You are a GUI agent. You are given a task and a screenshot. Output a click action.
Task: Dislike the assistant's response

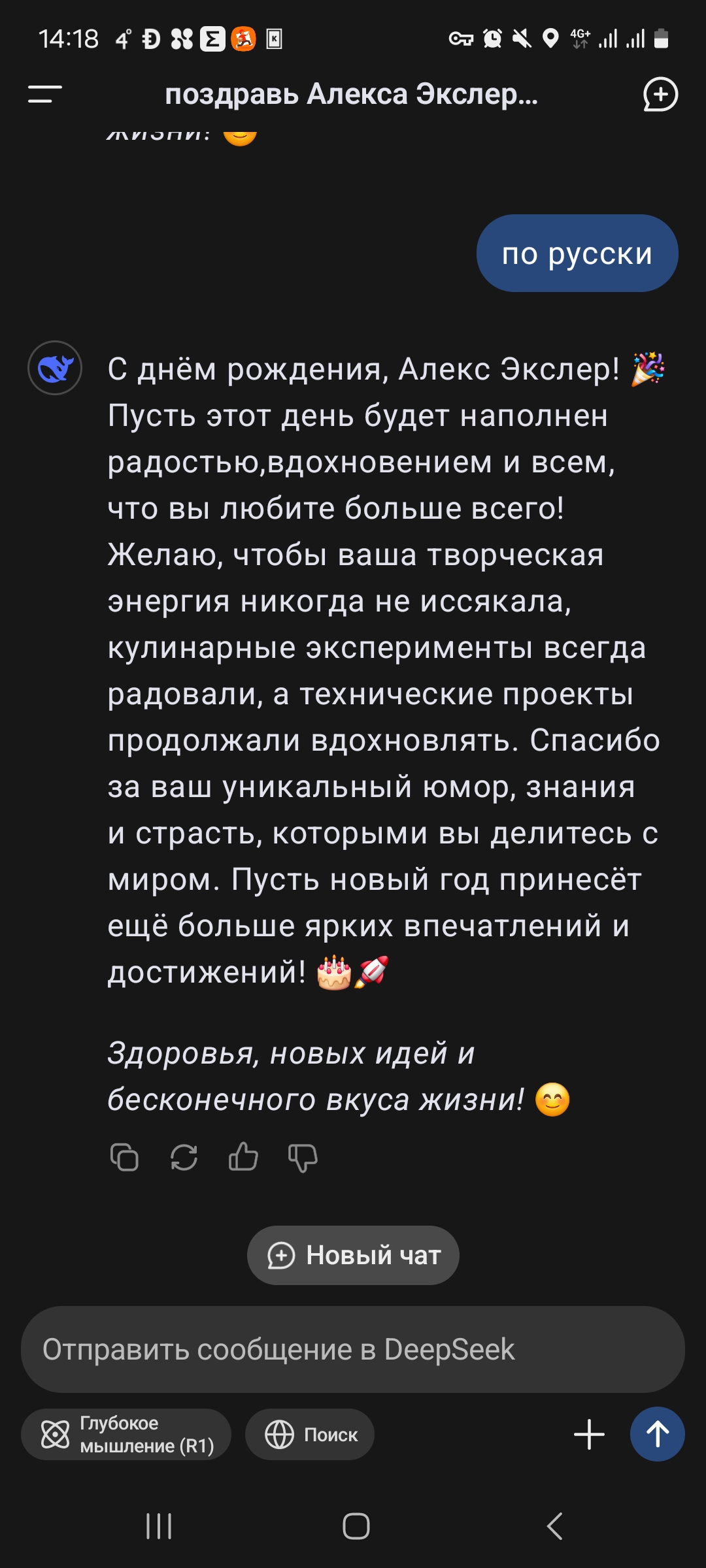(303, 1157)
